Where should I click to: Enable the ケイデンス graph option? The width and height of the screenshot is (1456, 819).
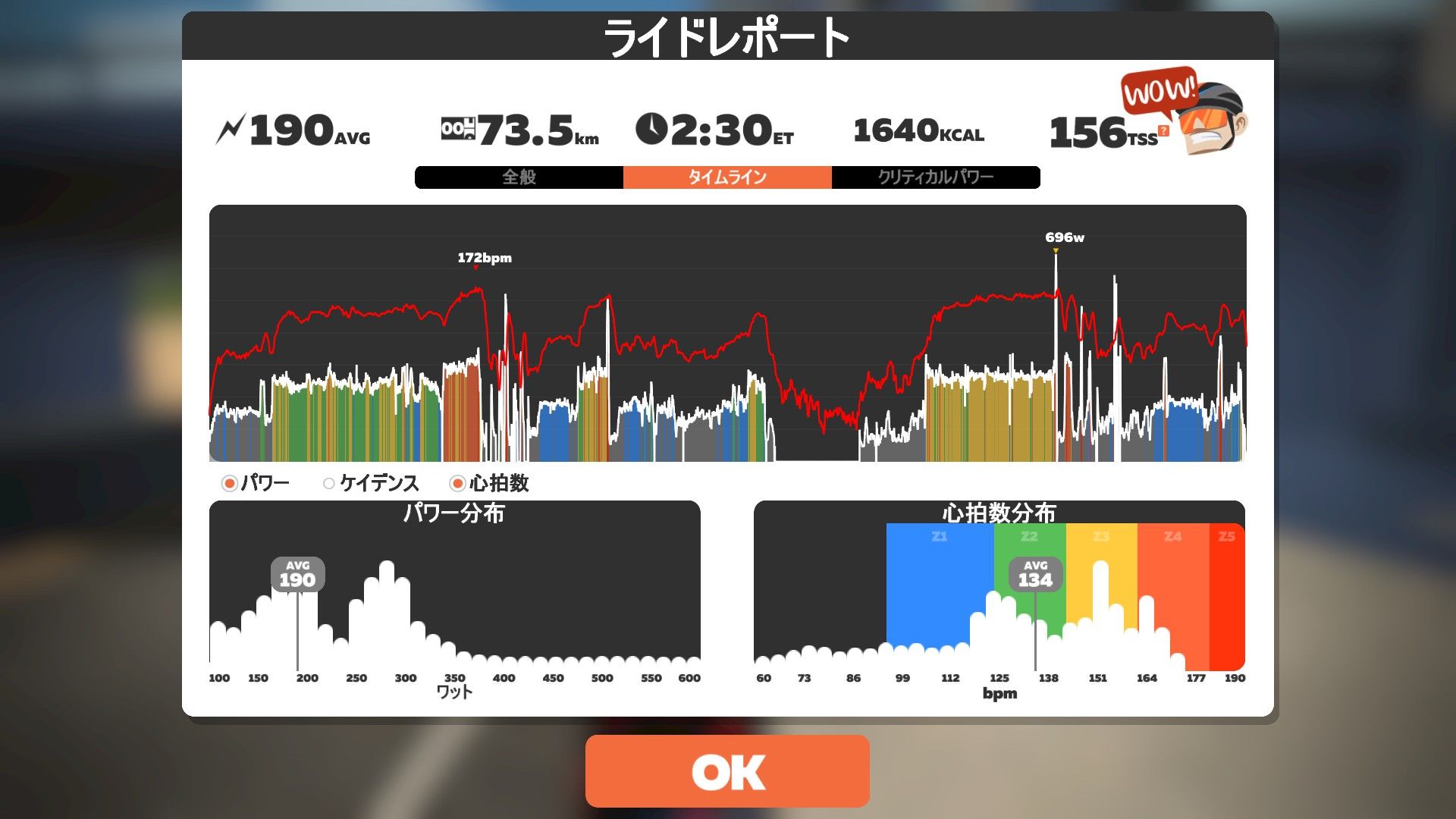[x=329, y=483]
